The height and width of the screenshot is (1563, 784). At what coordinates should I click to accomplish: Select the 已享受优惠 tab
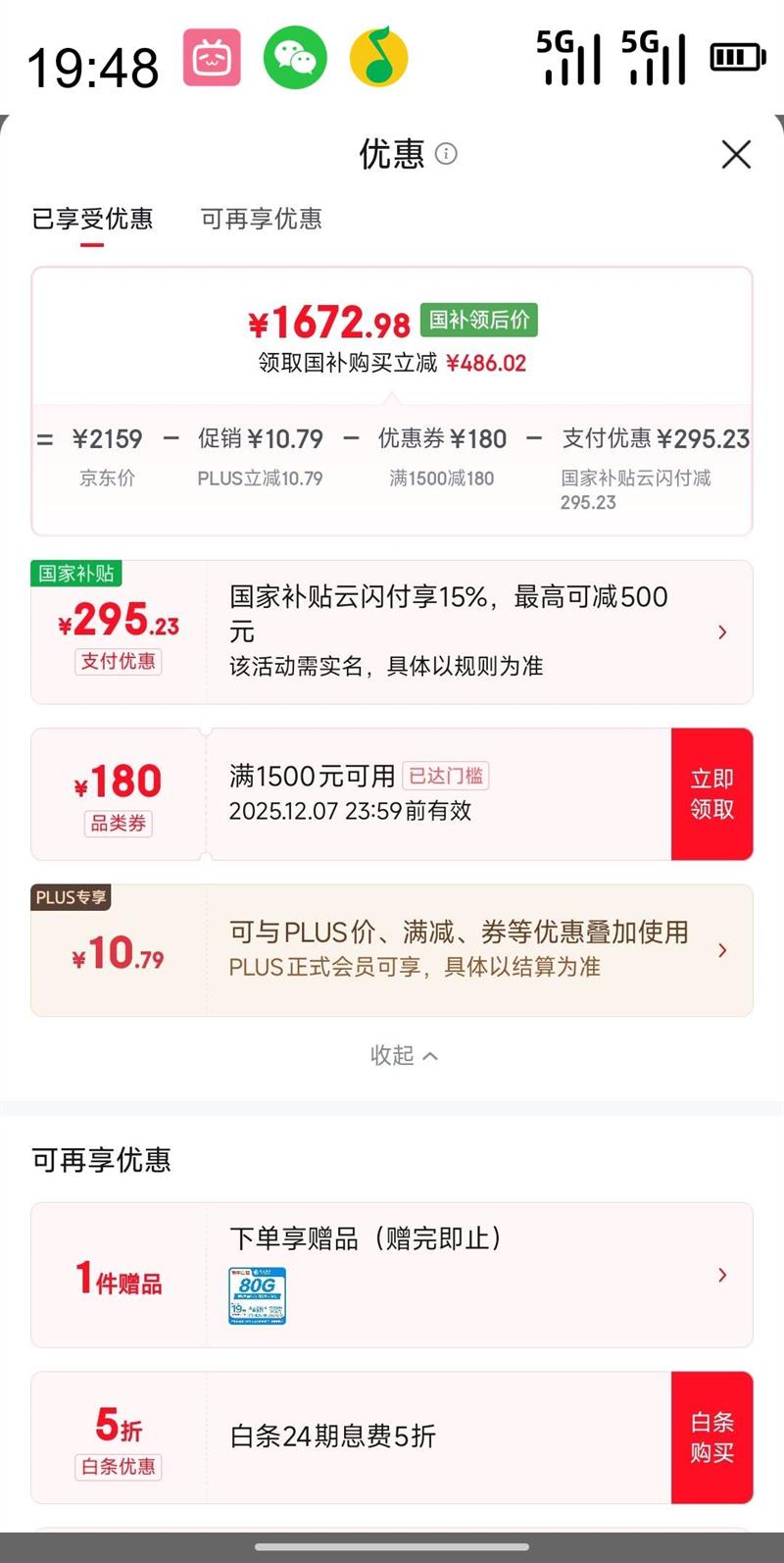point(92,220)
